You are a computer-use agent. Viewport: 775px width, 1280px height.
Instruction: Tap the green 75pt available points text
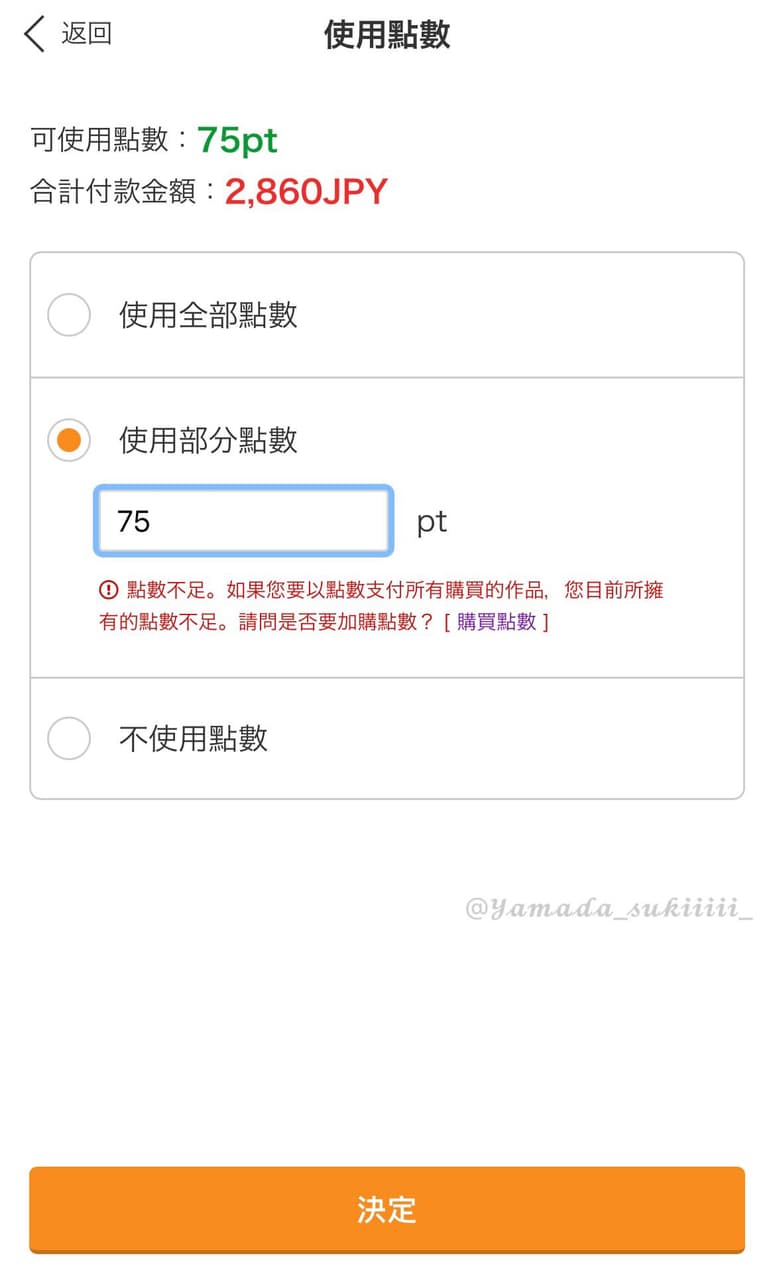(237, 140)
